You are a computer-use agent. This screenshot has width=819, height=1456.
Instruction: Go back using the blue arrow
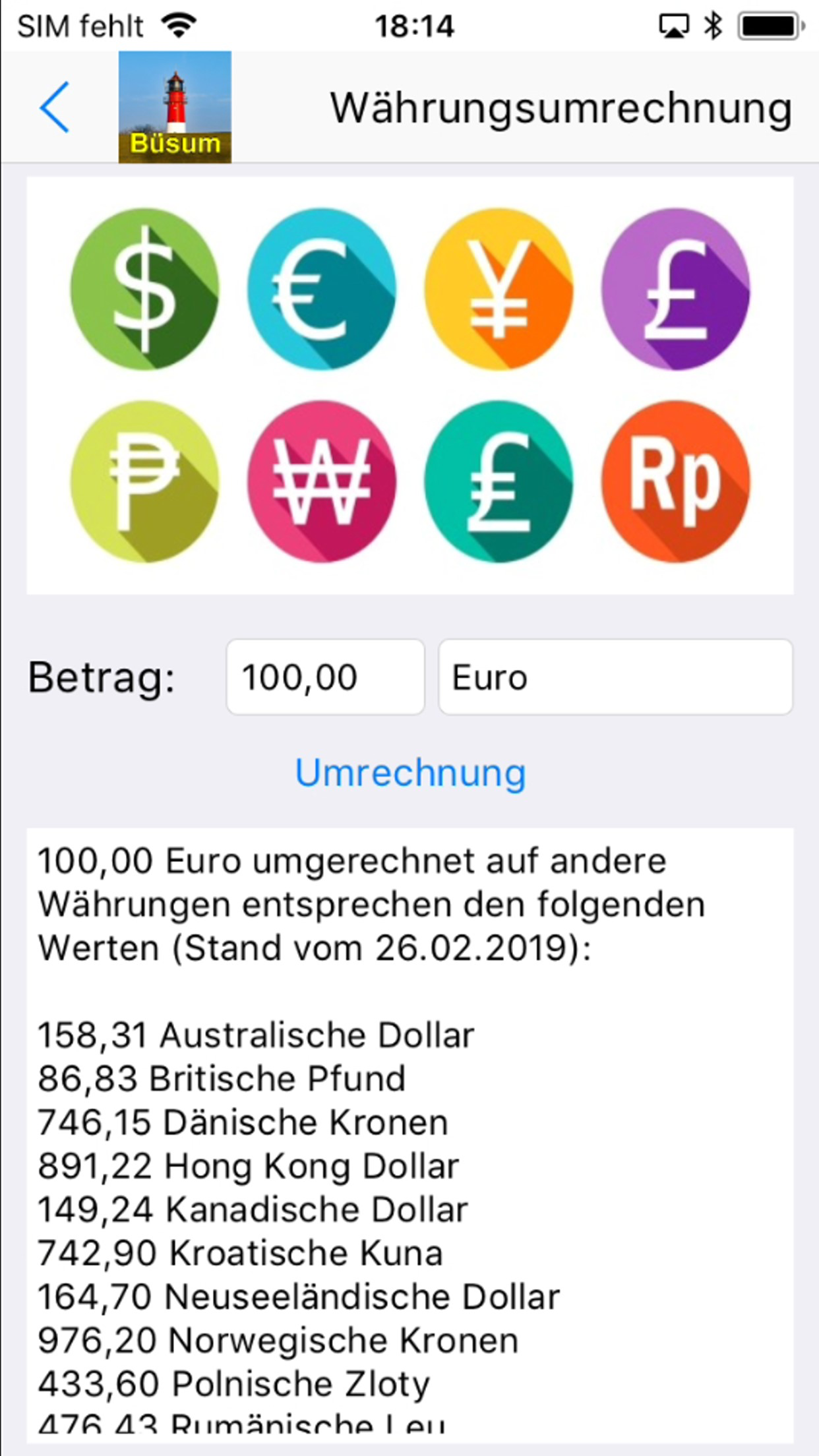click(x=54, y=107)
